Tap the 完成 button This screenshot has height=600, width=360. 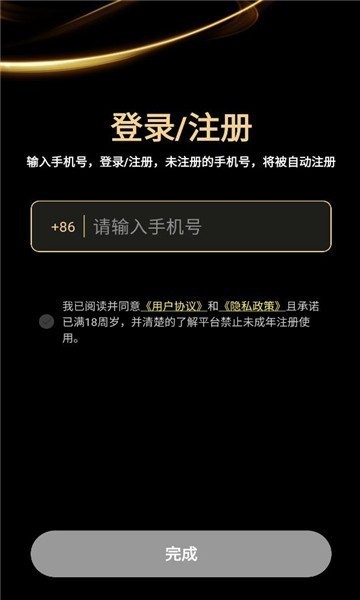coord(181,553)
